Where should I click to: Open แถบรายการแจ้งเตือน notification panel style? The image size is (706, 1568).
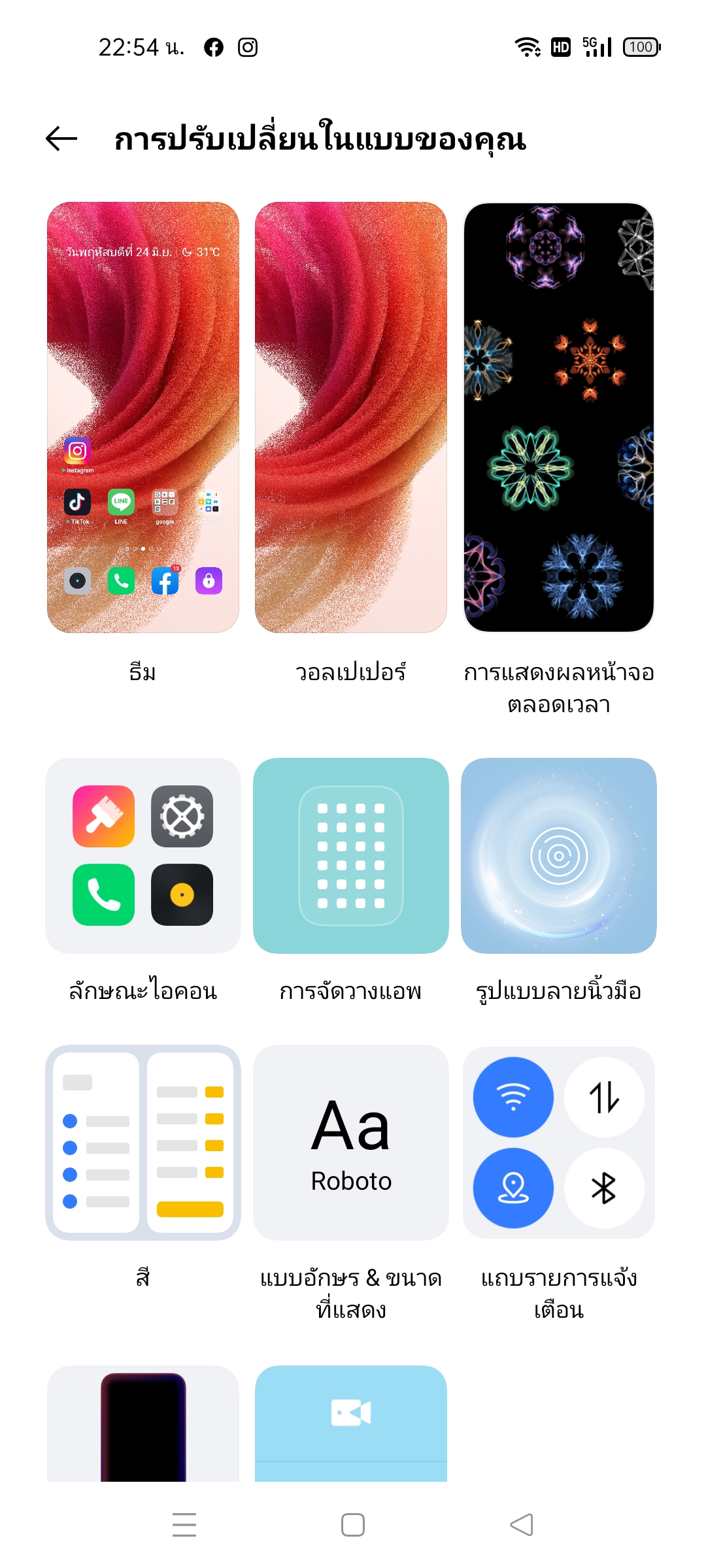point(559,1143)
